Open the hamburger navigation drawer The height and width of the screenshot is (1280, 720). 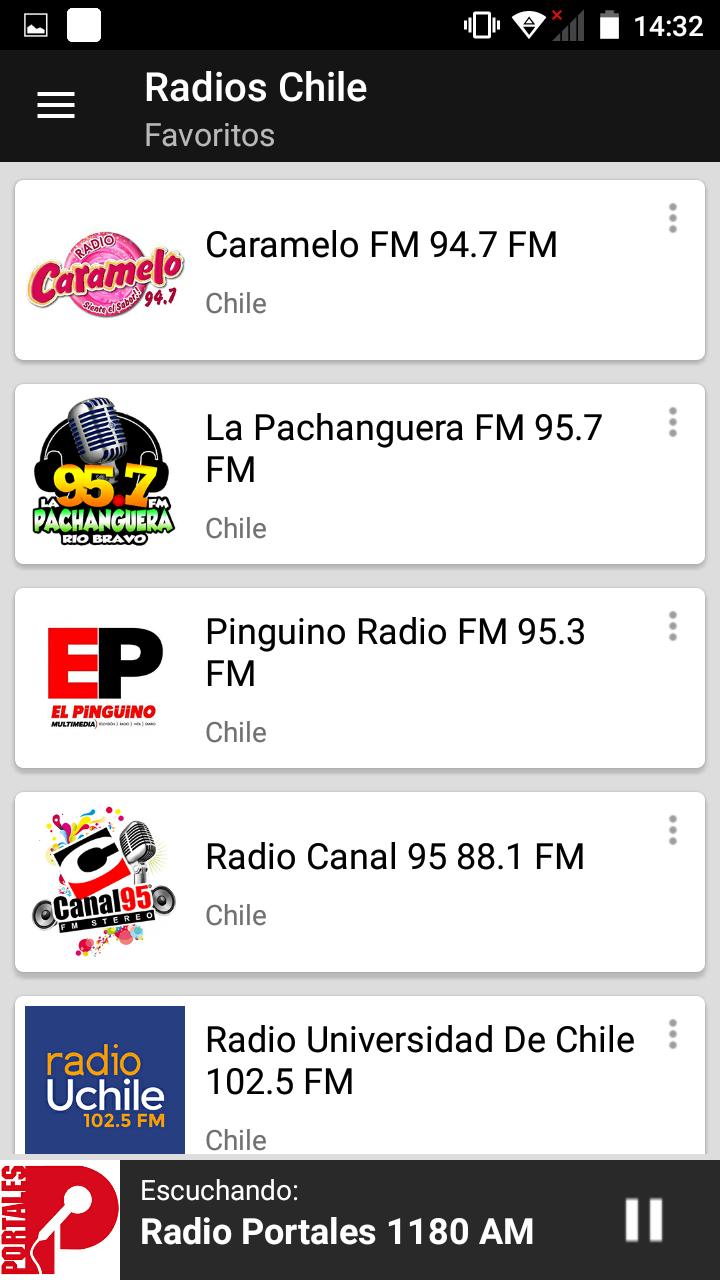[x=56, y=106]
